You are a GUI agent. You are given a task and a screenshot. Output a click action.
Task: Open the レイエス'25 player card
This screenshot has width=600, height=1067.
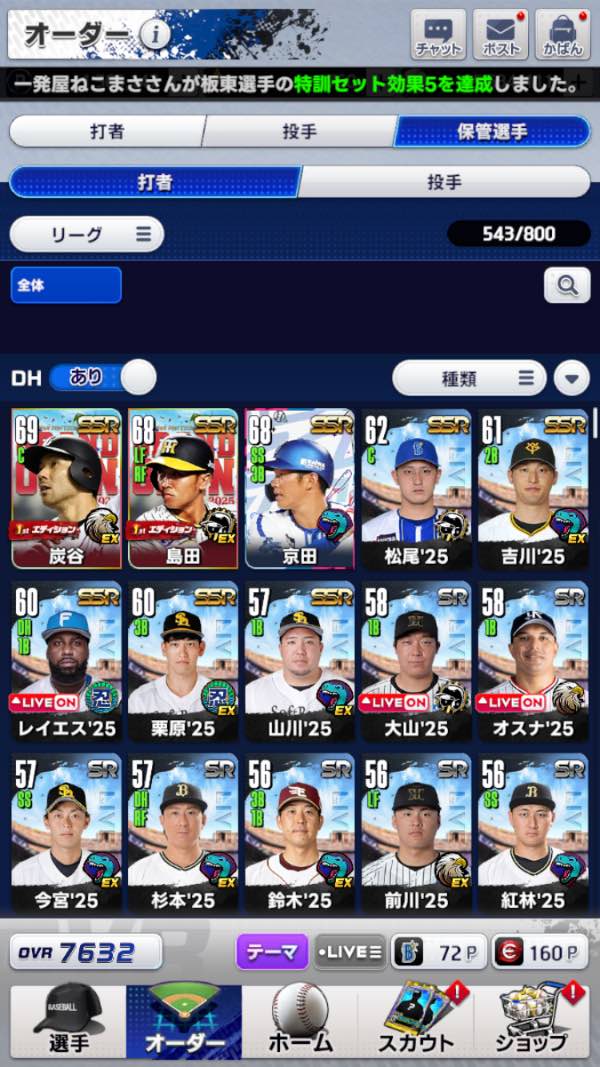[66, 661]
